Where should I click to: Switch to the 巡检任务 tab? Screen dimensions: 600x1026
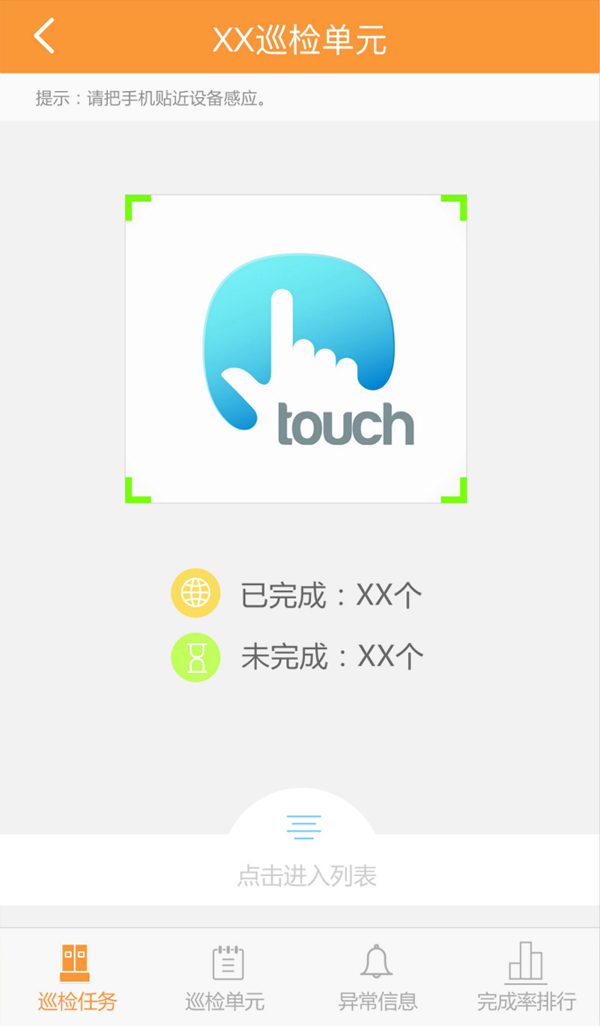pyautogui.click(x=76, y=977)
